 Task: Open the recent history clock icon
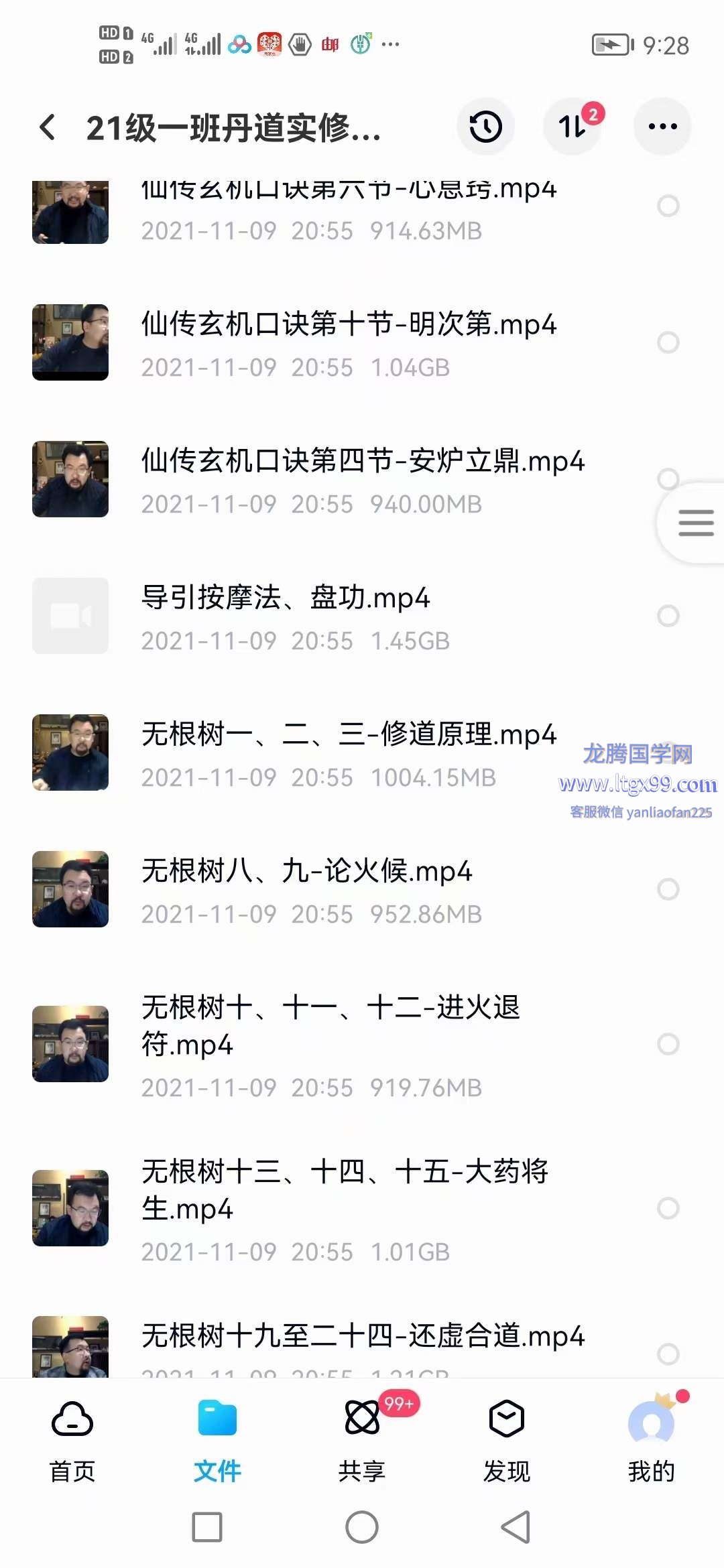[x=485, y=127]
